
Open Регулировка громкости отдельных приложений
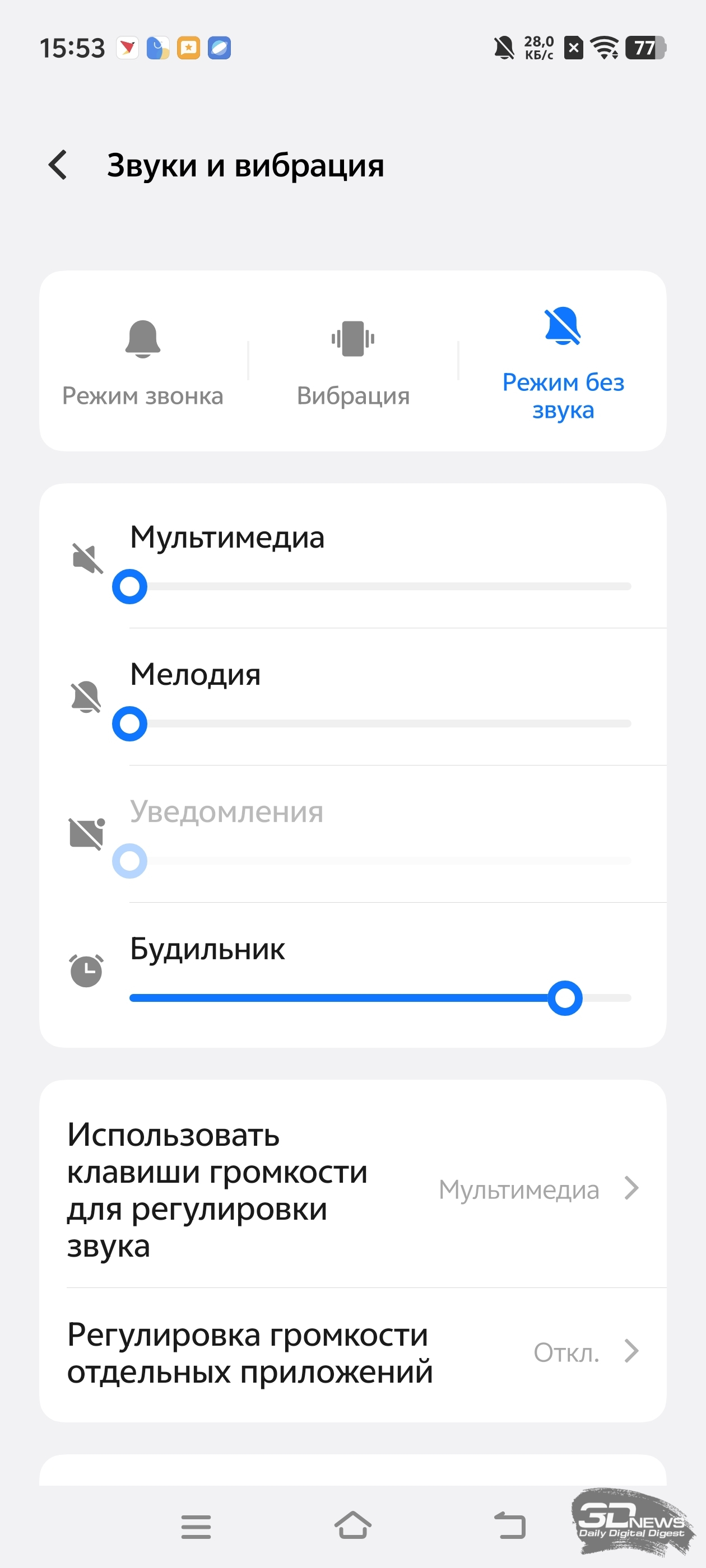(x=352, y=1352)
